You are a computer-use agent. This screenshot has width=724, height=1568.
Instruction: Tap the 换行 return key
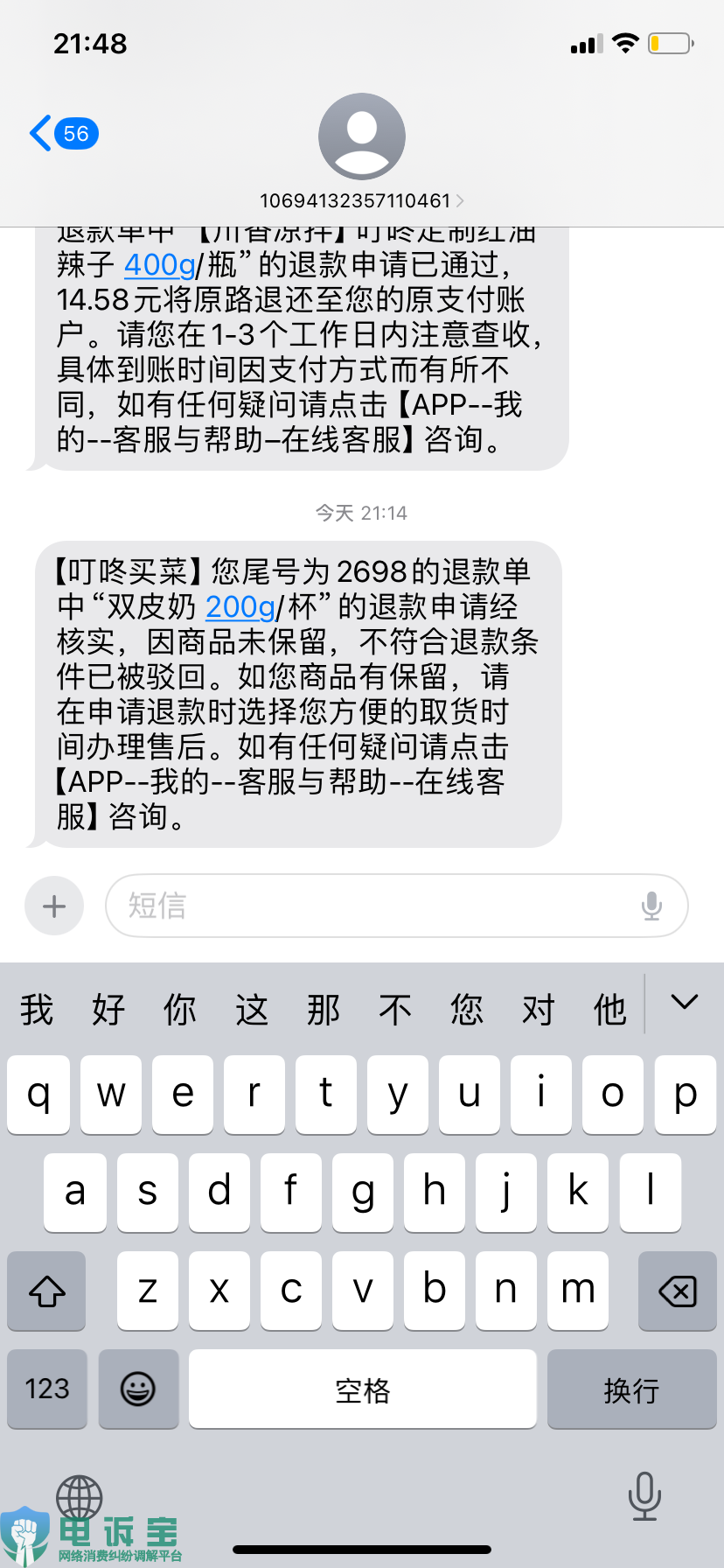(631, 1389)
